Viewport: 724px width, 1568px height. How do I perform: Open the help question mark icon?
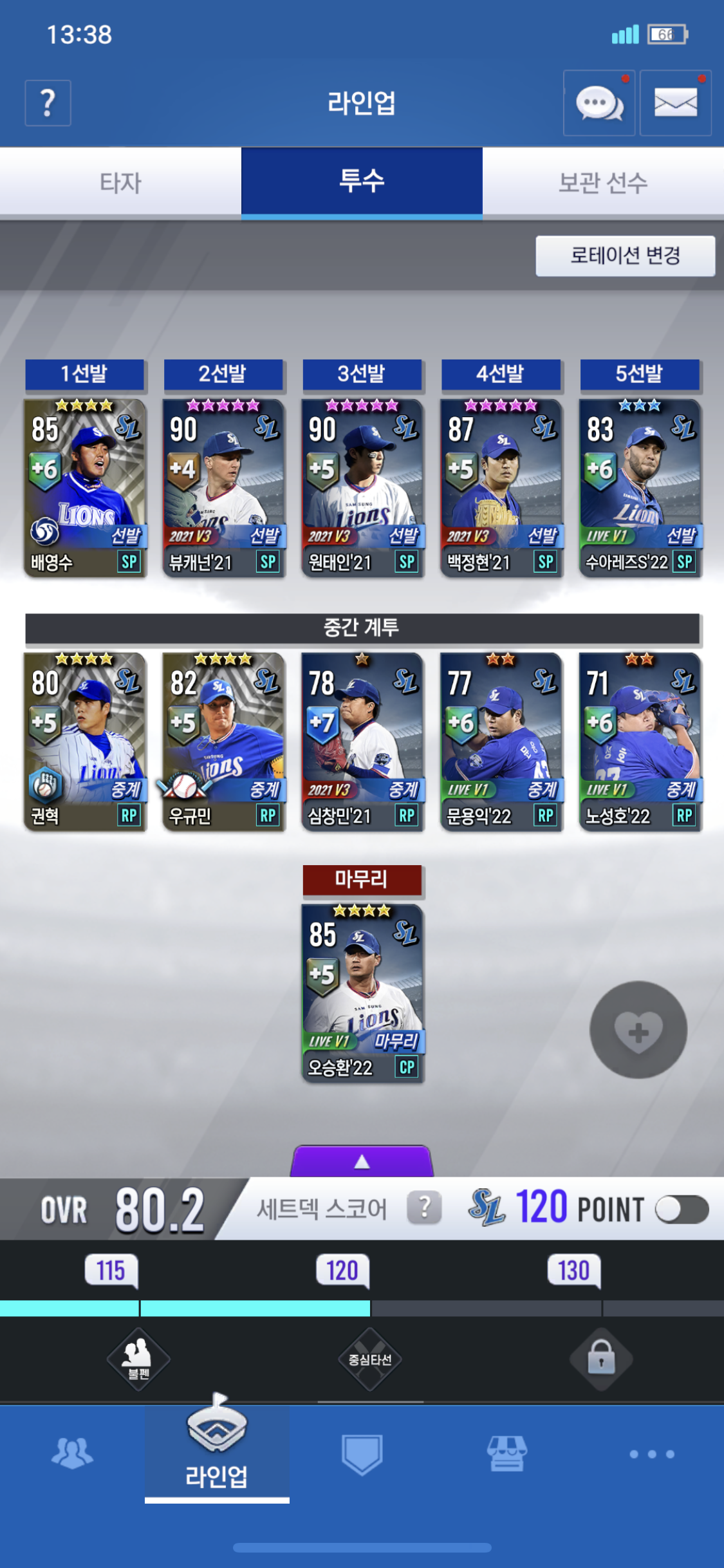tap(48, 103)
